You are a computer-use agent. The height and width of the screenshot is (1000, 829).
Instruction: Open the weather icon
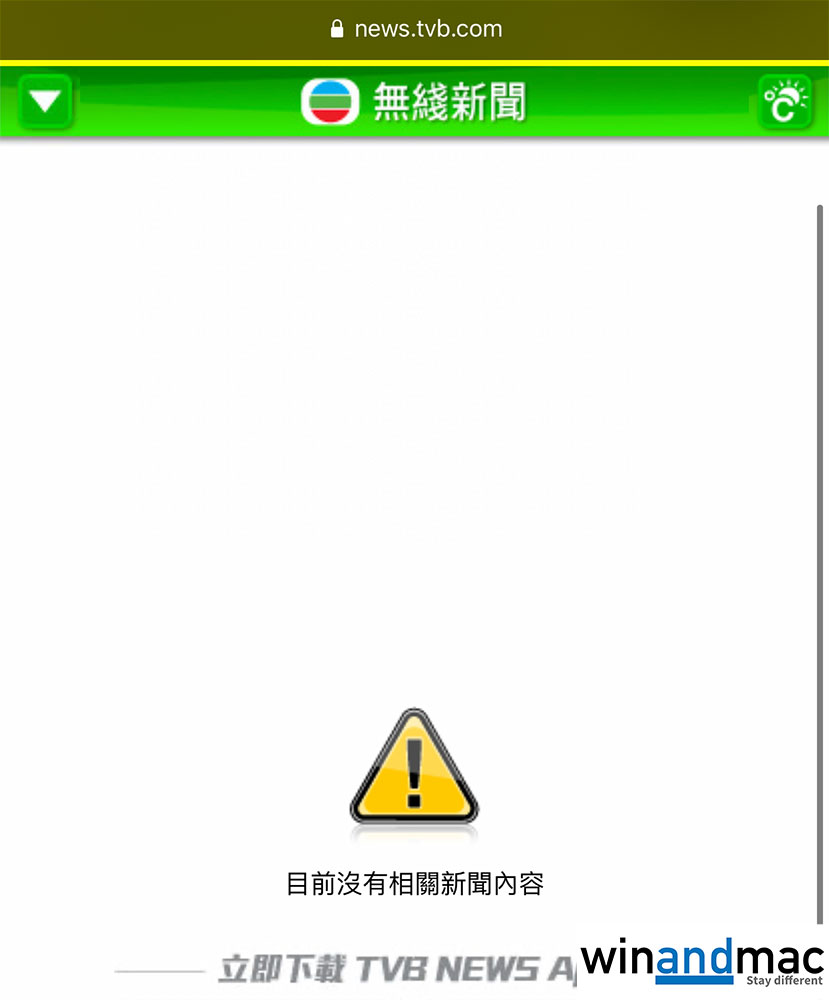[784, 102]
